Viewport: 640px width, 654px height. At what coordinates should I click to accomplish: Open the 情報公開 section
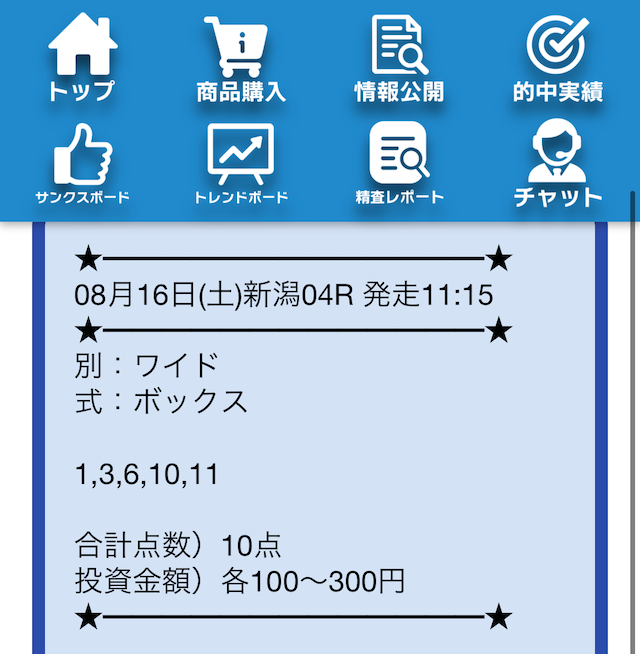click(399, 58)
